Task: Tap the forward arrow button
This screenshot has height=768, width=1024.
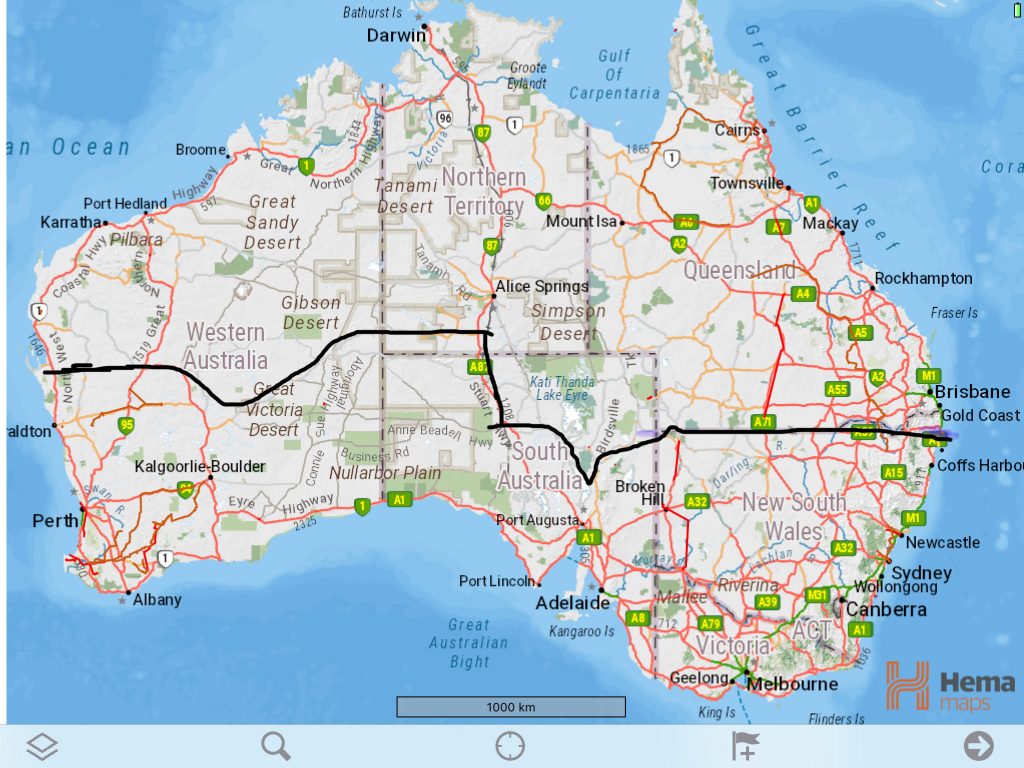Action: pos(979,746)
